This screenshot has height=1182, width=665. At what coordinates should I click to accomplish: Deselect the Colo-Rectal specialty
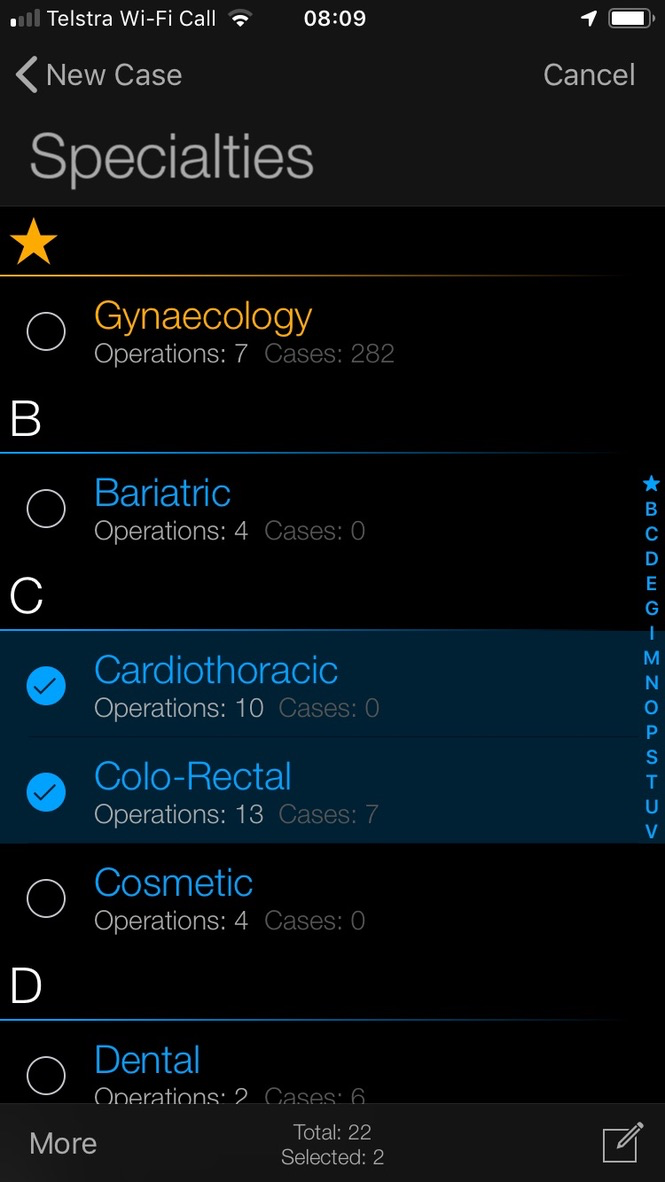[x=46, y=792]
